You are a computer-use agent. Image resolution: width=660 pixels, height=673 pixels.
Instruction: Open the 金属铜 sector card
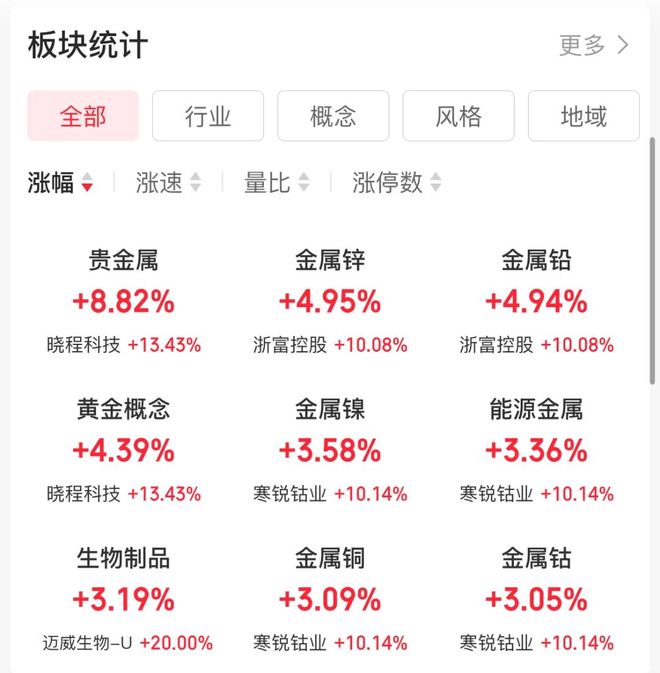(x=330, y=599)
